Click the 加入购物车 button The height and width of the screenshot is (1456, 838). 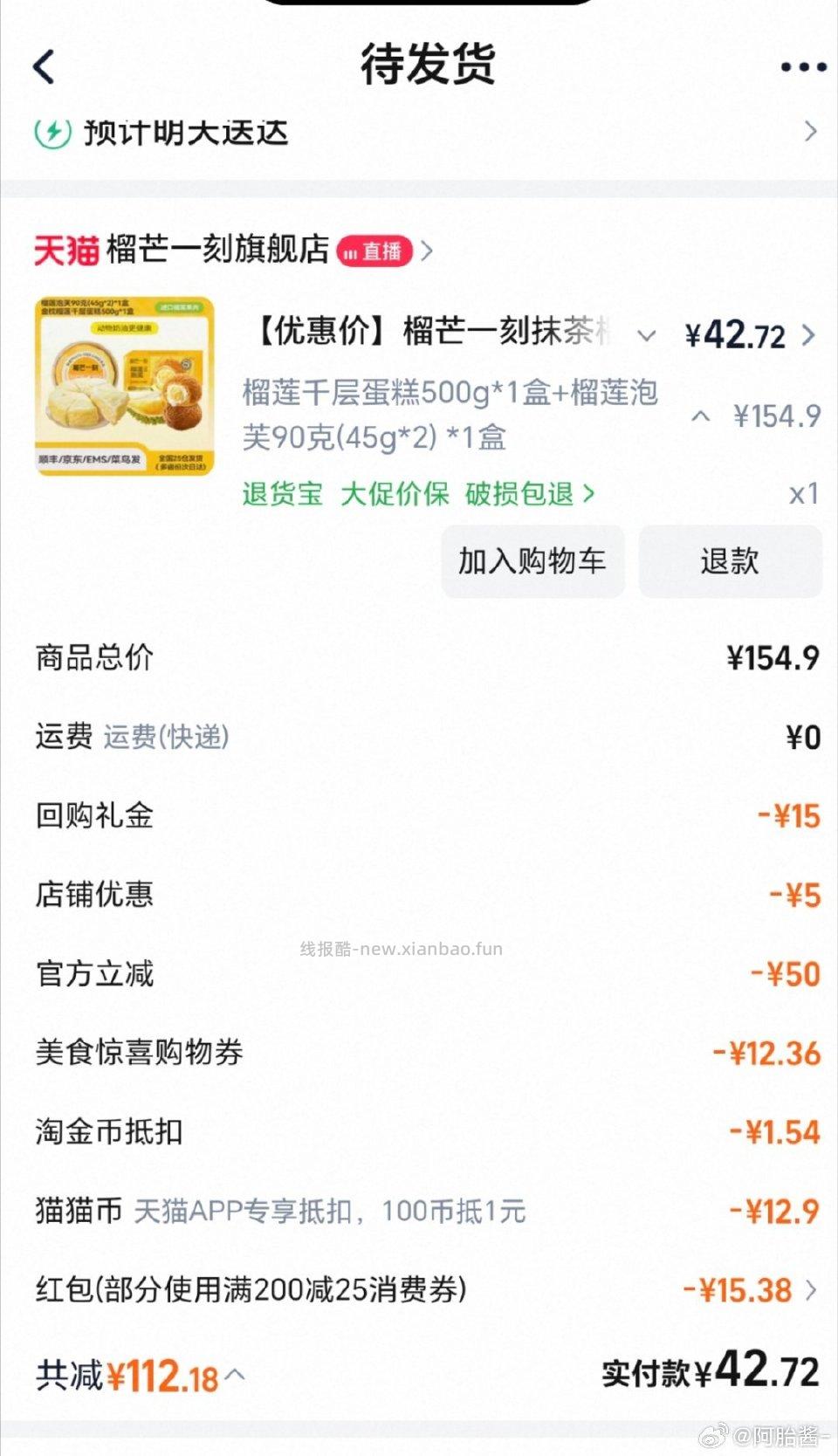[x=533, y=563]
